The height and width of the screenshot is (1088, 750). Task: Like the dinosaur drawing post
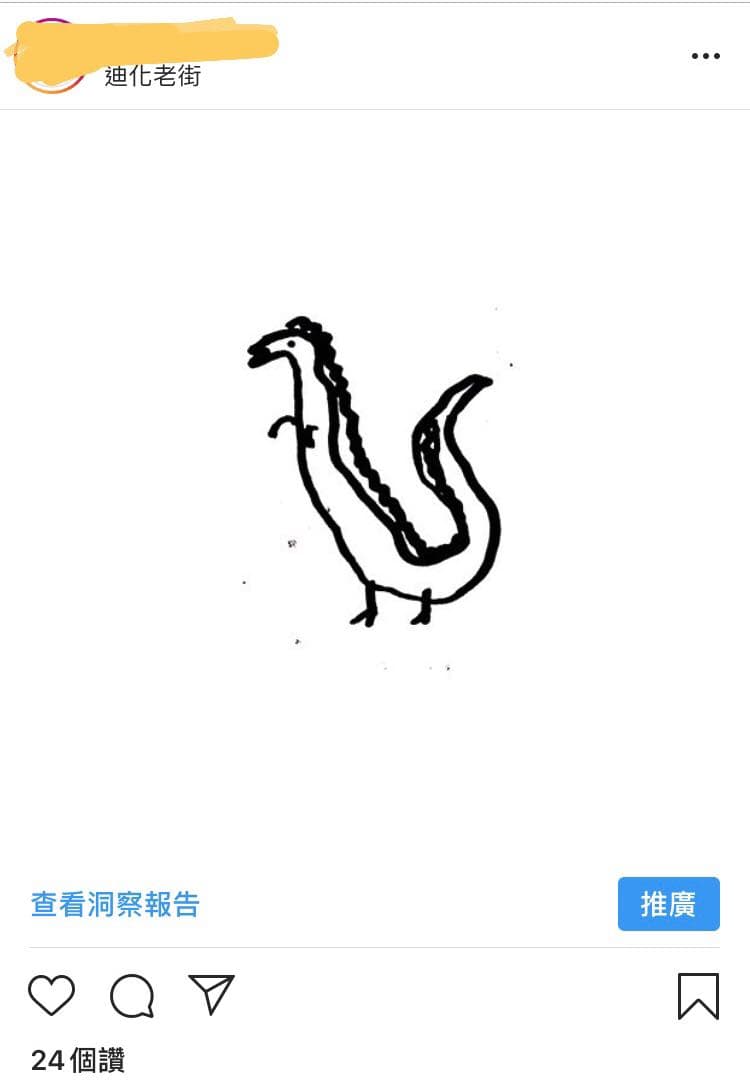point(51,995)
